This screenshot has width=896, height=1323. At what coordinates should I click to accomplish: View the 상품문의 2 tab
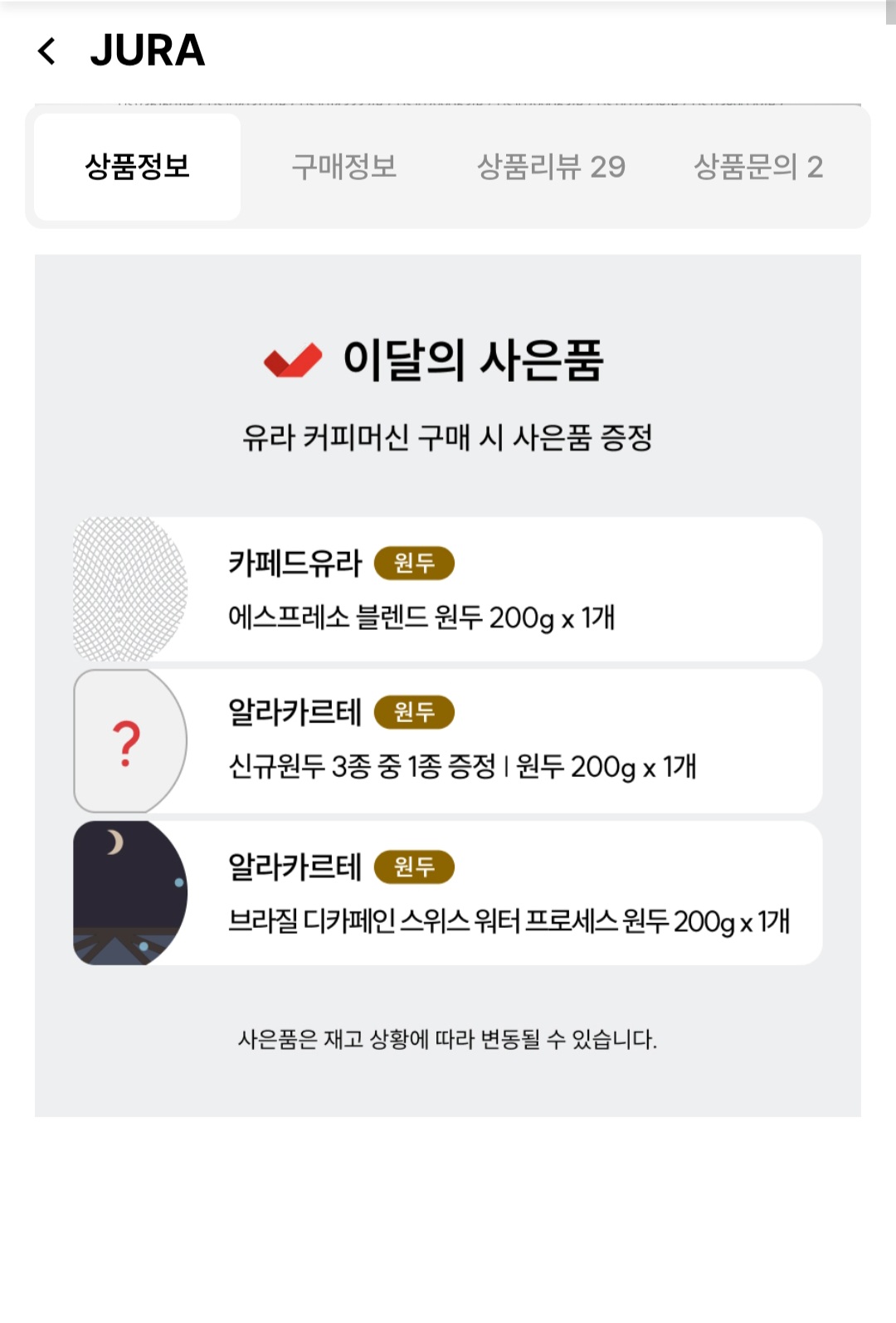757,167
